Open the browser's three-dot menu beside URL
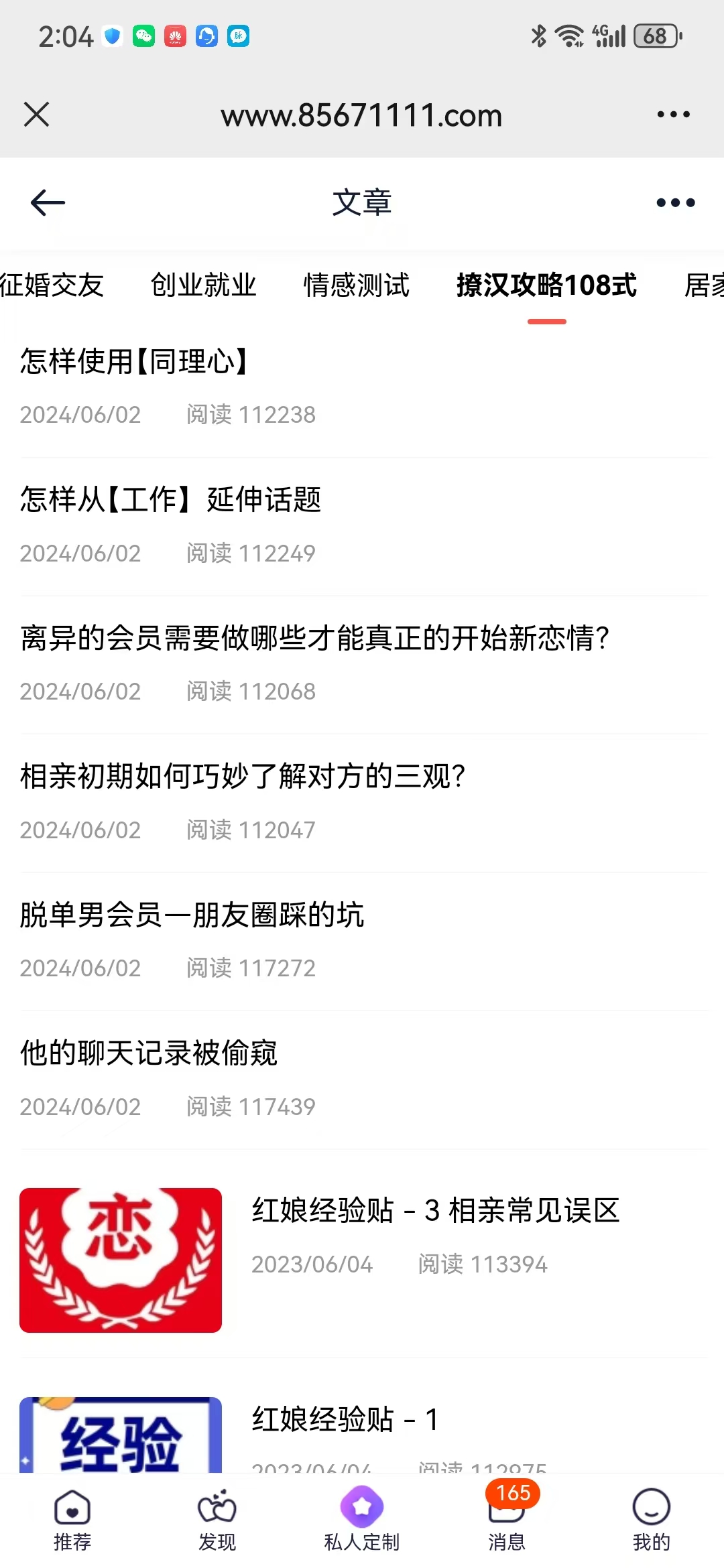Image resolution: width=724 pixels, height=1568 pixels. point(673,115)
